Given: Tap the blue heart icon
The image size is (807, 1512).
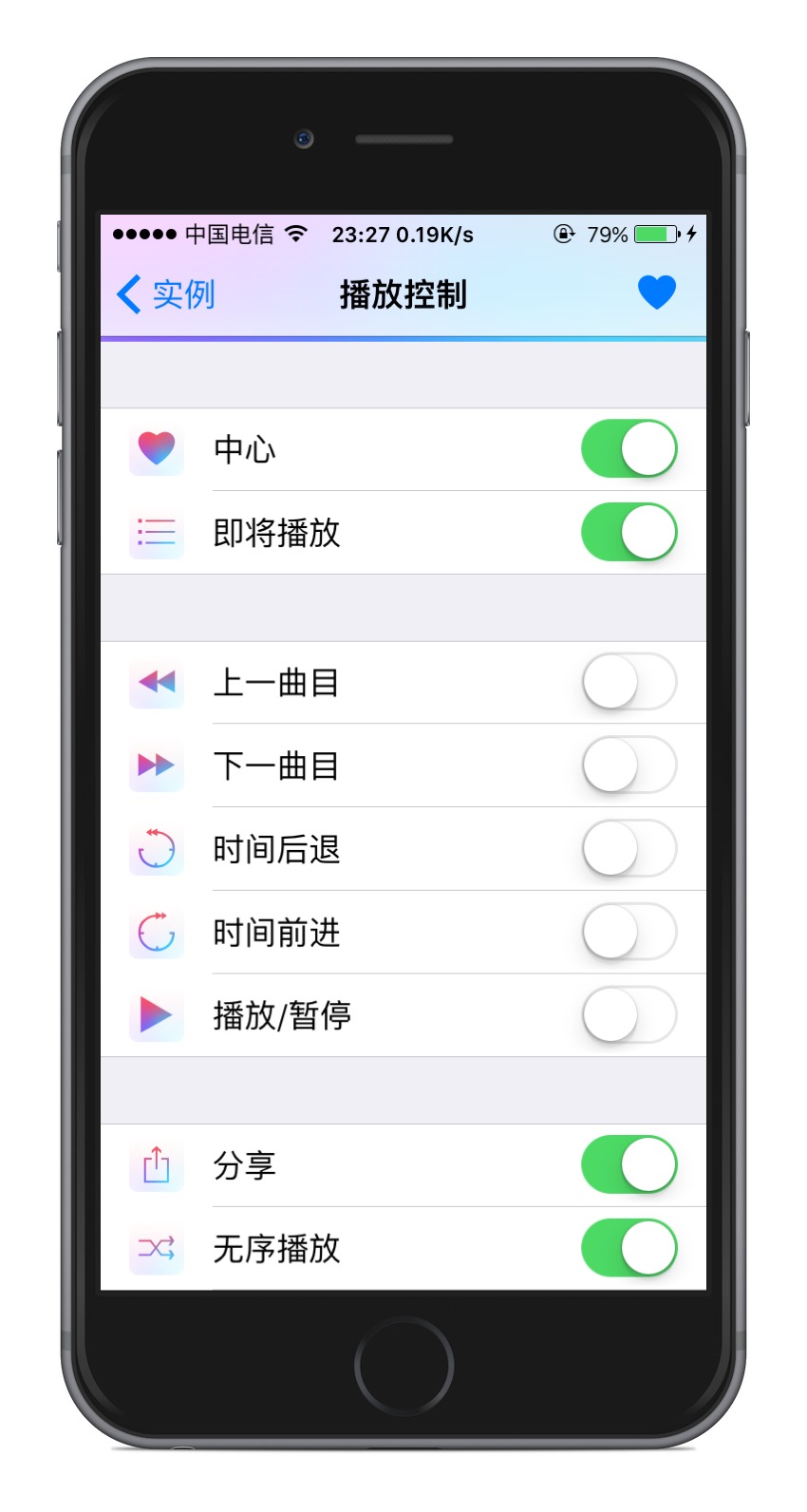Looking at the screenshot, I should (x=656, y=293).
